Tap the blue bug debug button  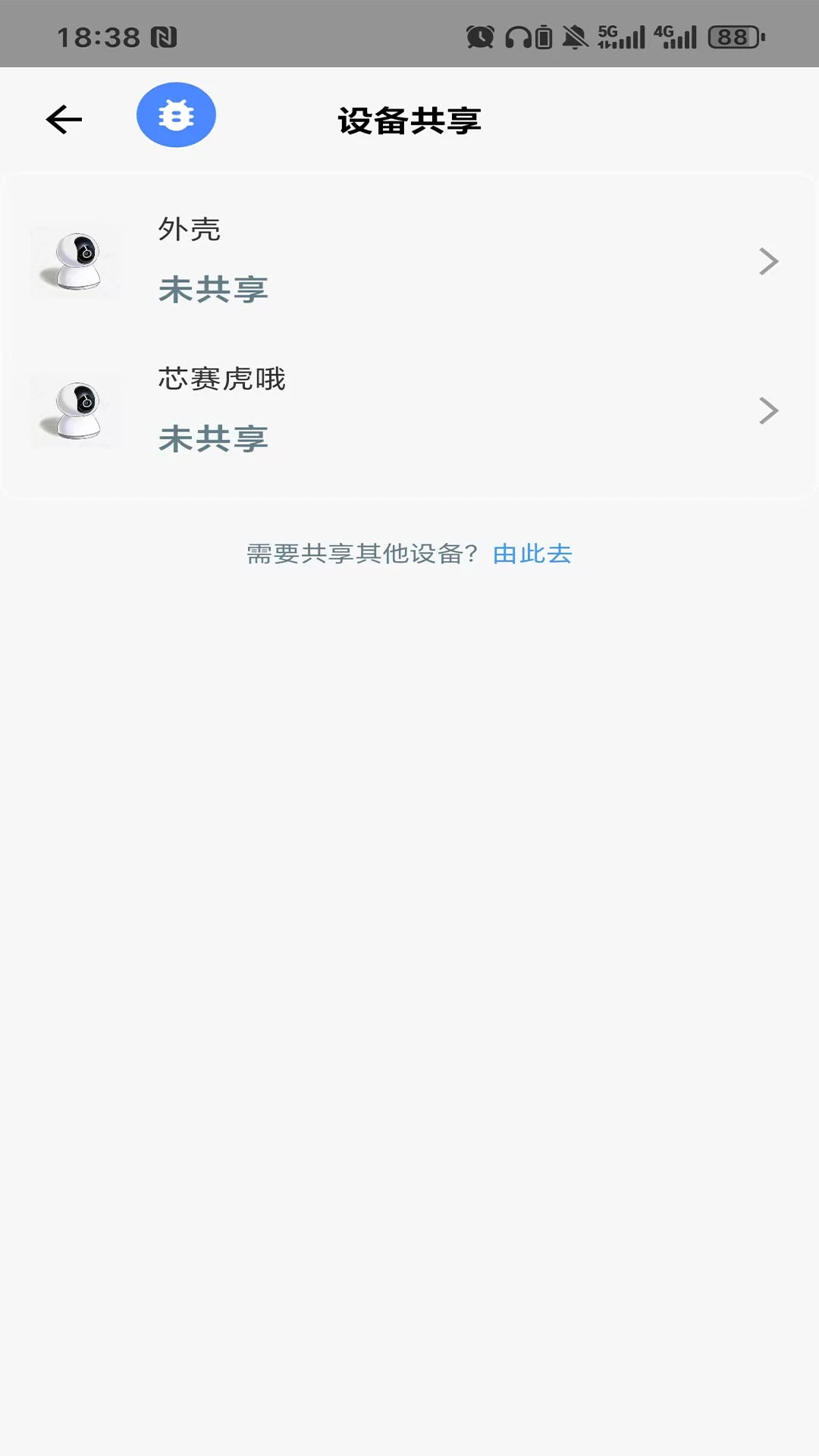[176, 115]
